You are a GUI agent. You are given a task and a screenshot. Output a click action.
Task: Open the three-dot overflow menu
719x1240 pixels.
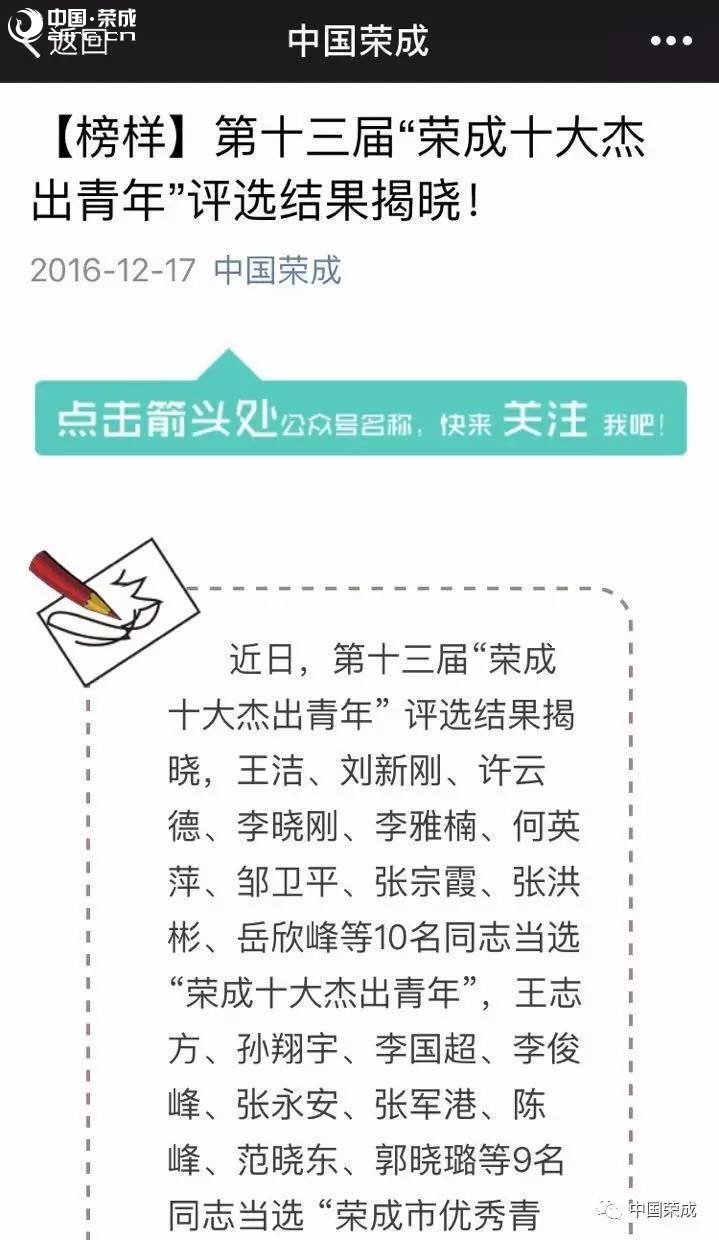pos(671,41)
